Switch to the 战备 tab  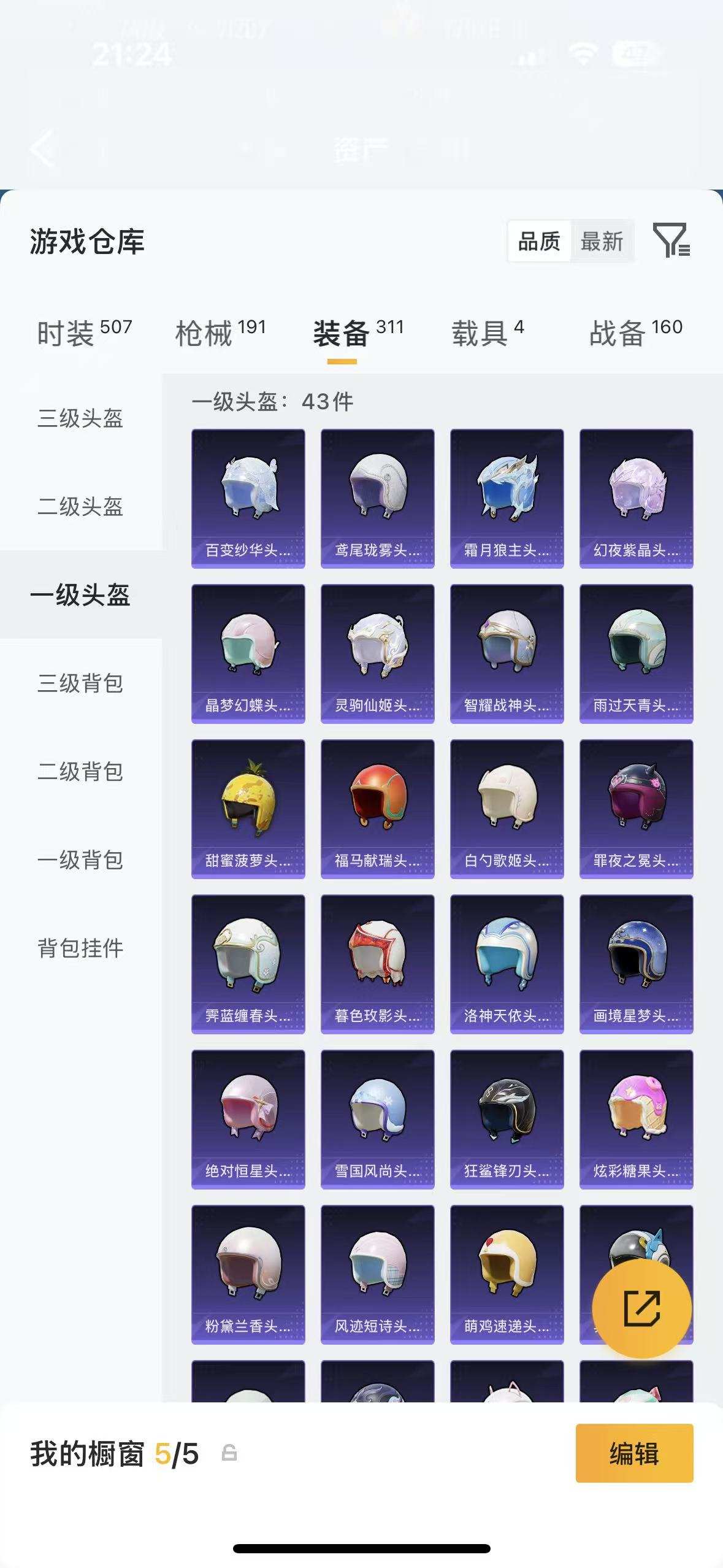tap(635, 333)
